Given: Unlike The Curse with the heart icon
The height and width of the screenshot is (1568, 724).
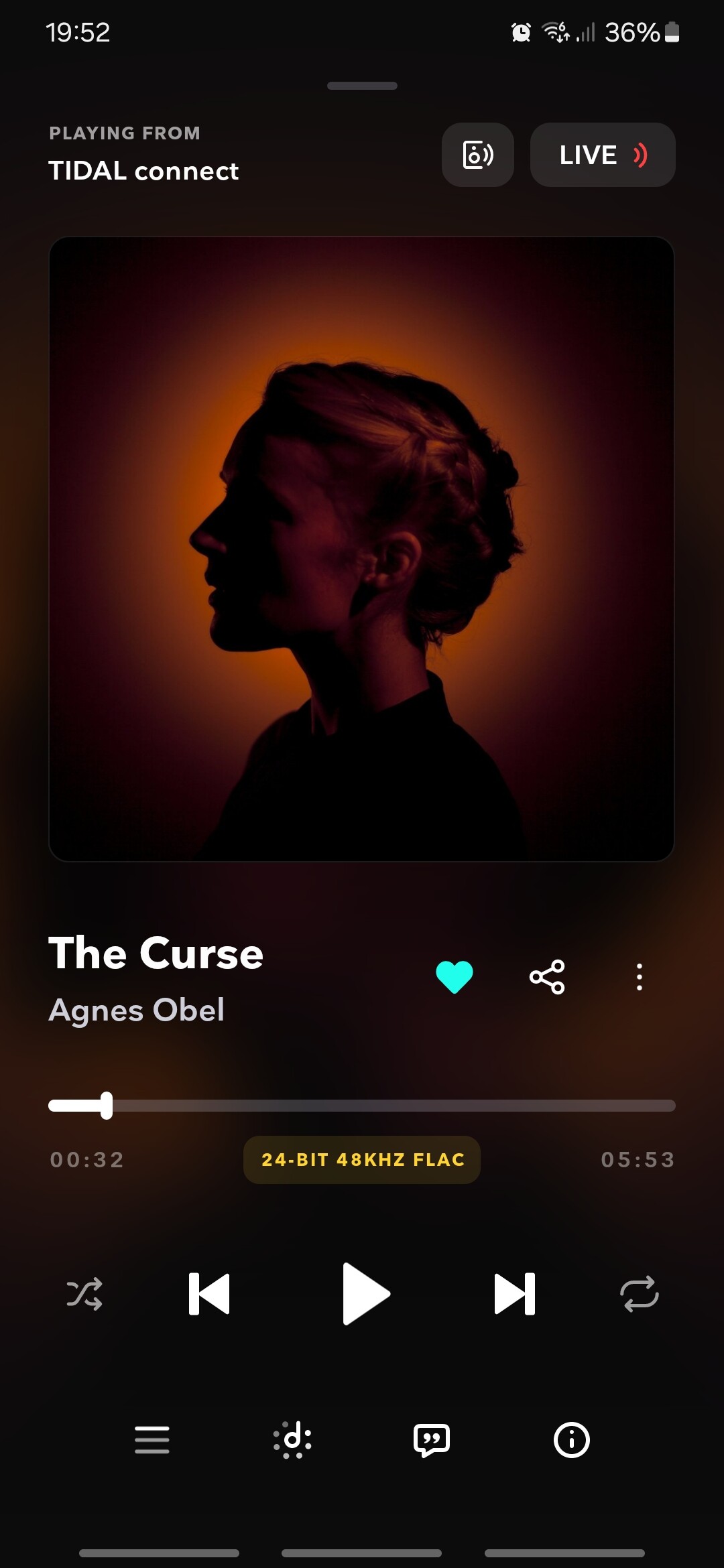Looking at the screenshot, I should click(x=455, y=977).
